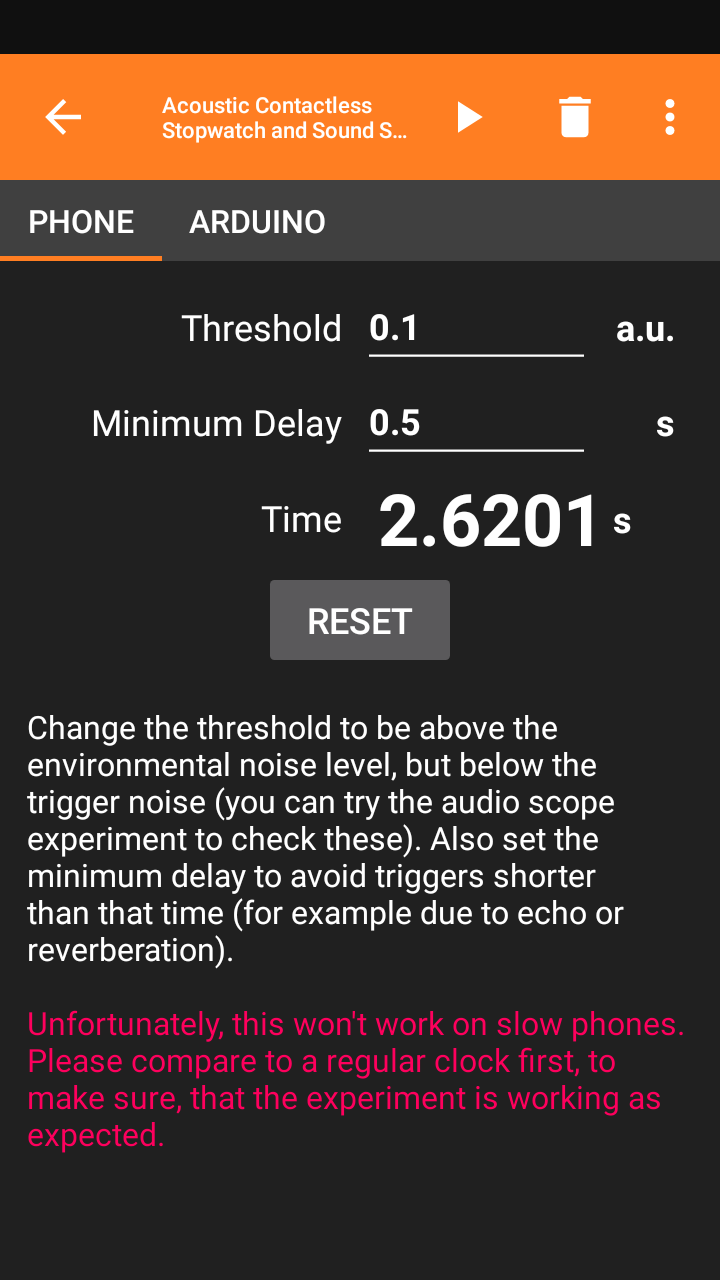Tap the Reset button
Image resolution: width=720 pixels, height=1280 pixels.
[x=360, y=621]
